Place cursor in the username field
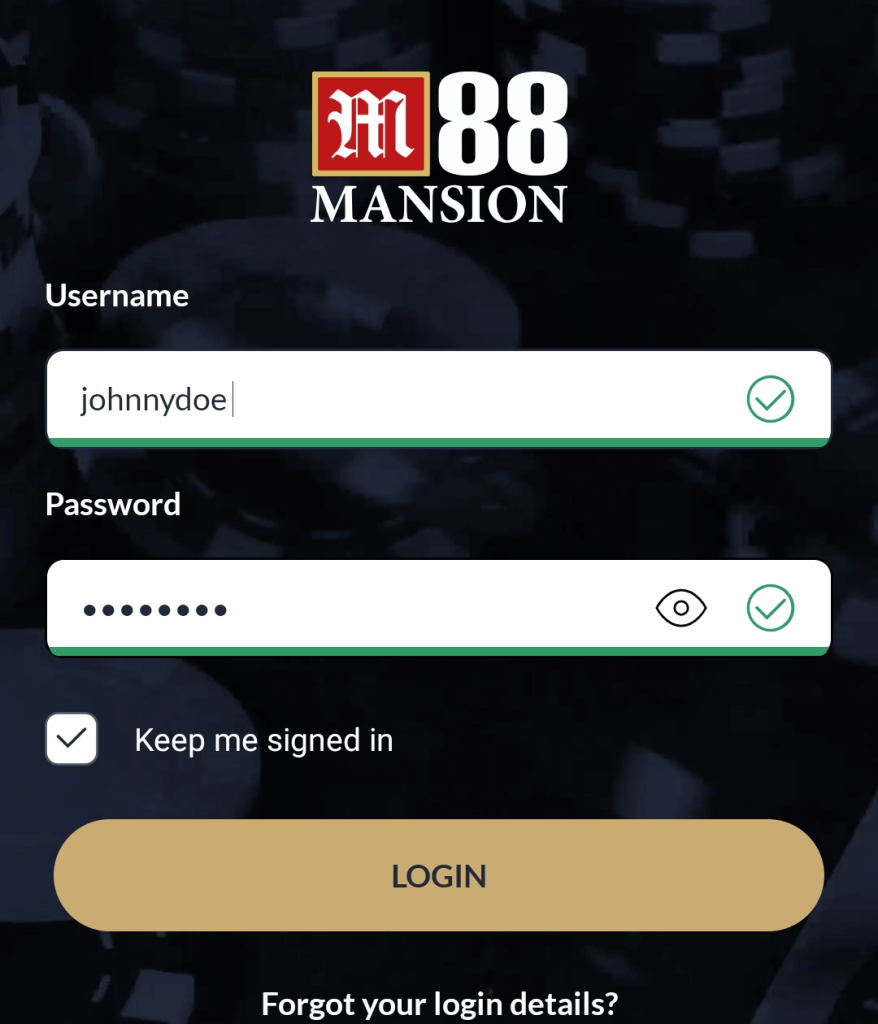The image size is (878, 1024). pos(400,398)
